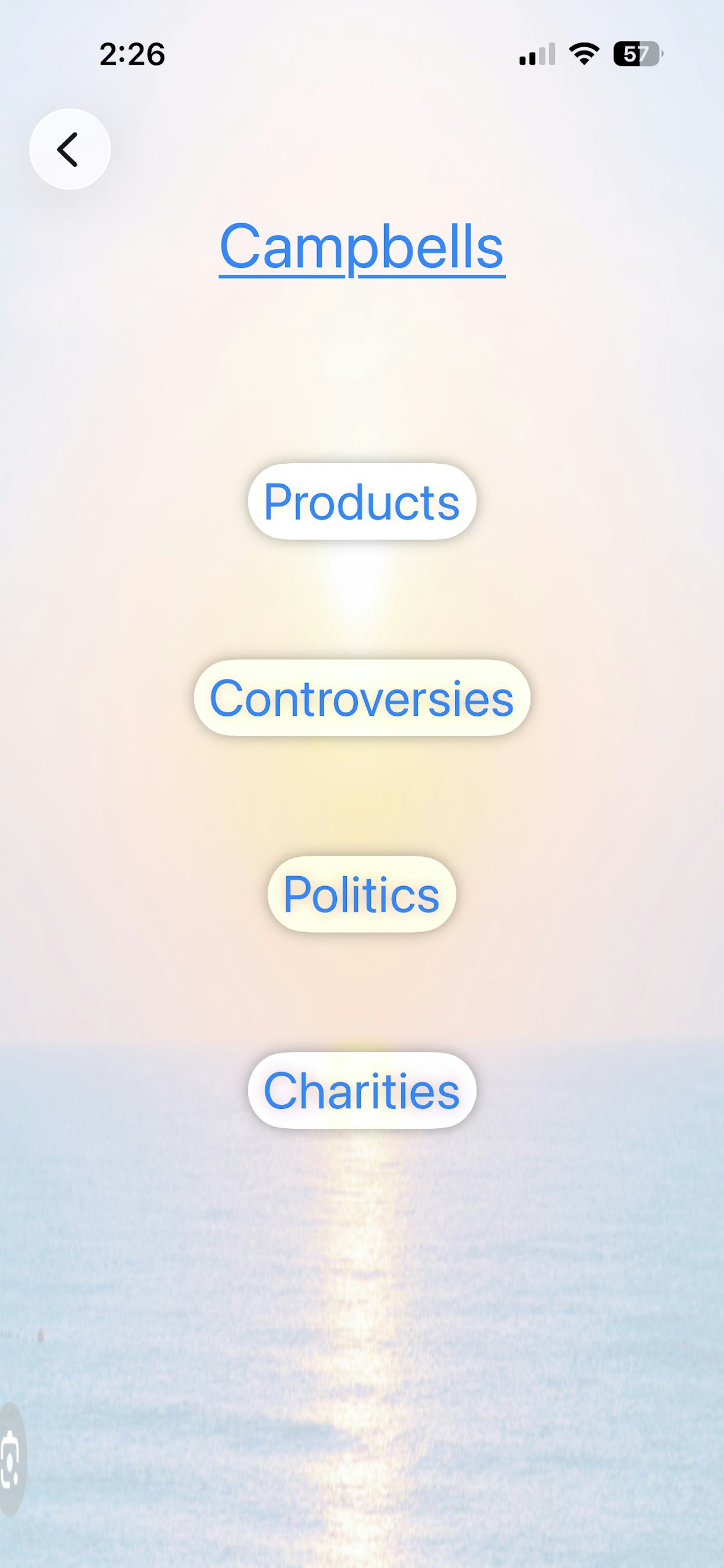
Task: Tap the second pill labeled Controversies
Action: 361,699
